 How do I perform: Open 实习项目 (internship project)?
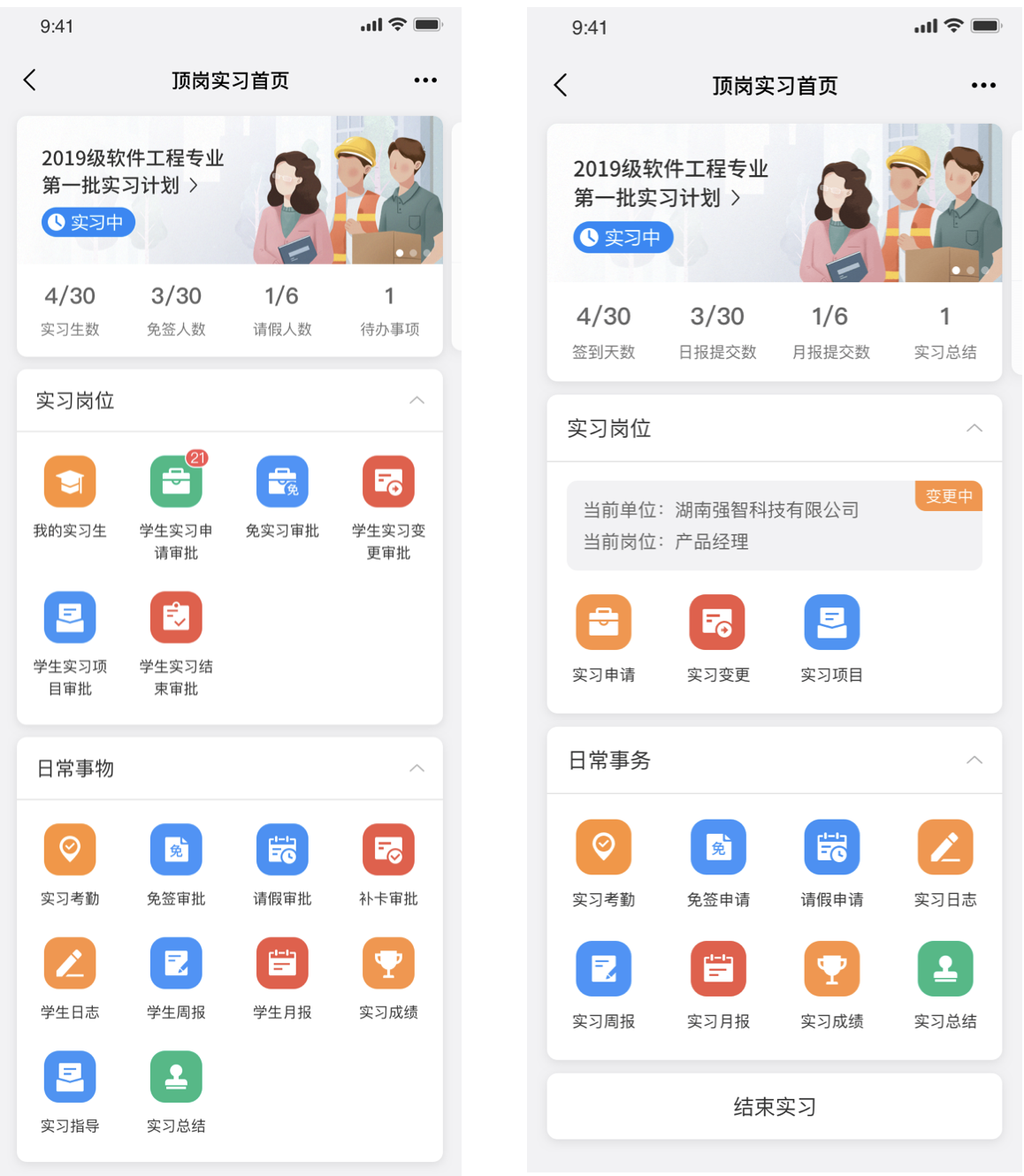pyautogui.click(x=831, y=622)
